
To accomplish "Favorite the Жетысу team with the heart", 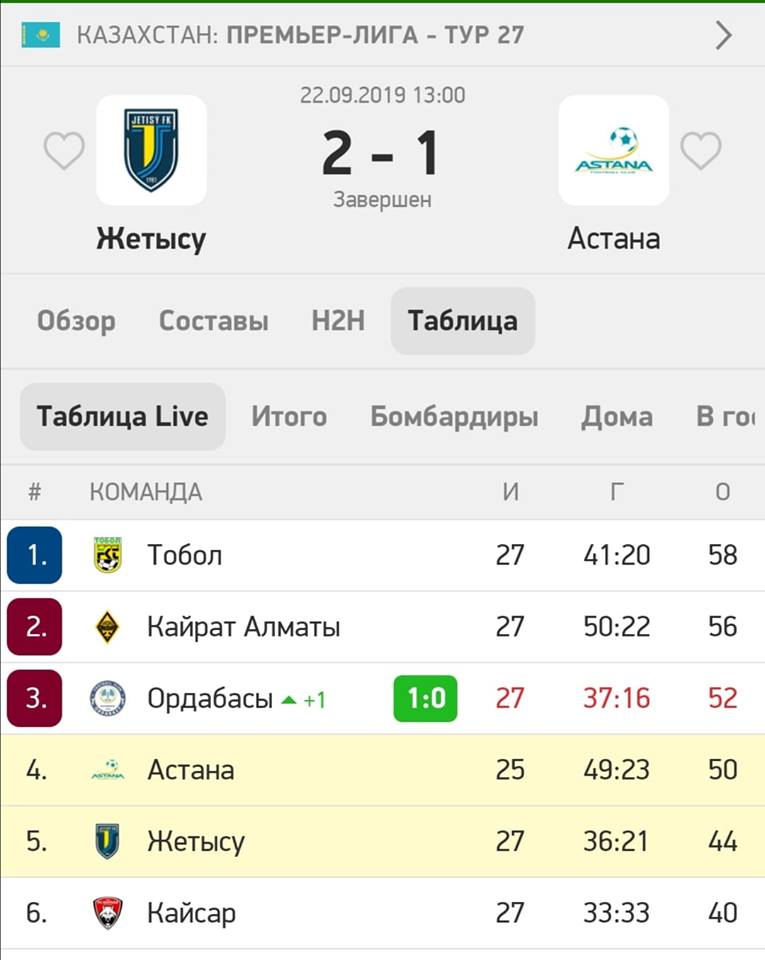I will [64, 151].
